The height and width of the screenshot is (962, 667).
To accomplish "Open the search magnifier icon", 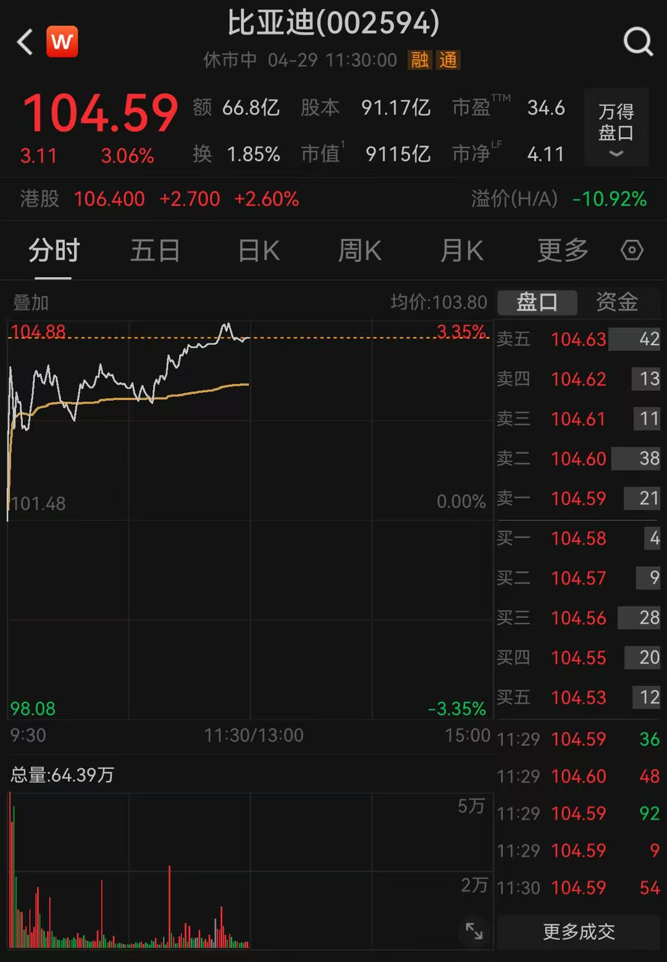I will pos(638,42).
